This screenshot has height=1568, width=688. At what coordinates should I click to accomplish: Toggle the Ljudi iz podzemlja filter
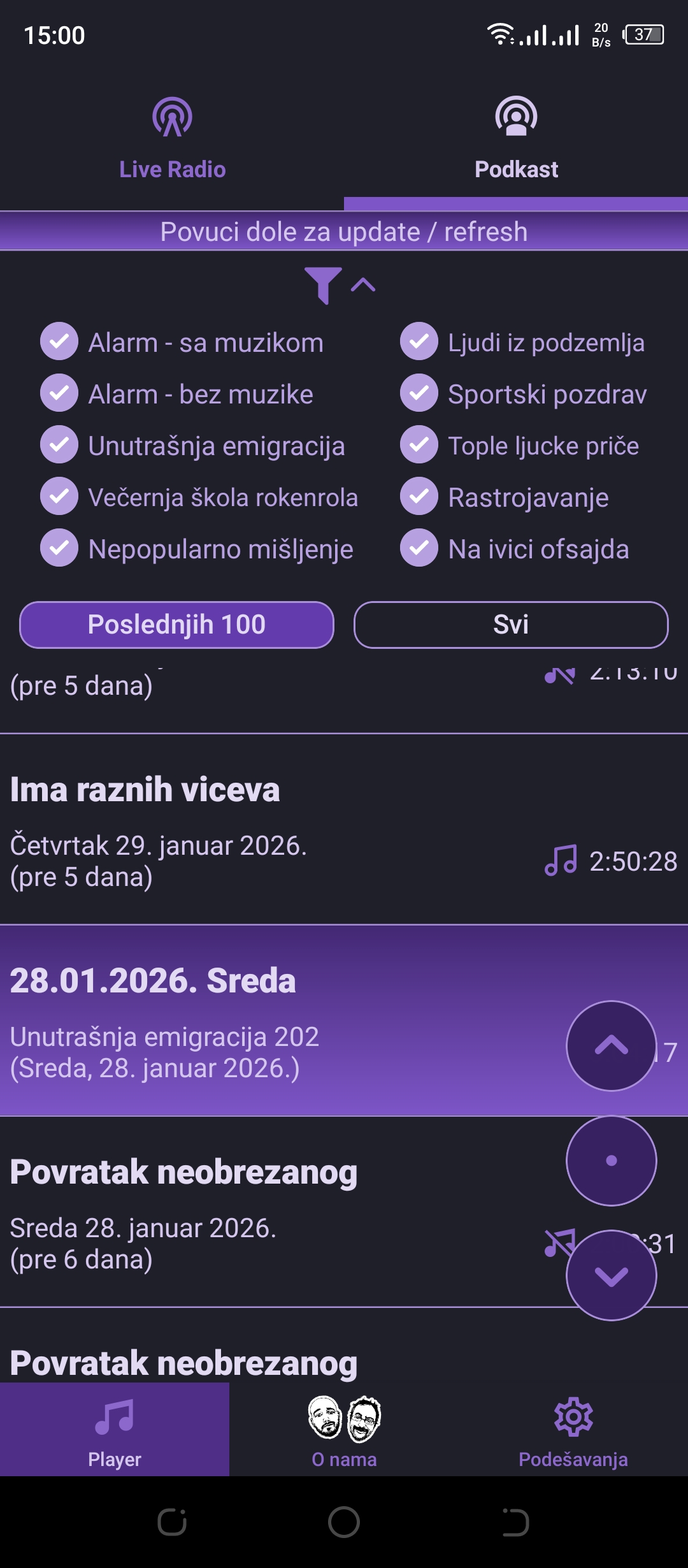point(418,342)
